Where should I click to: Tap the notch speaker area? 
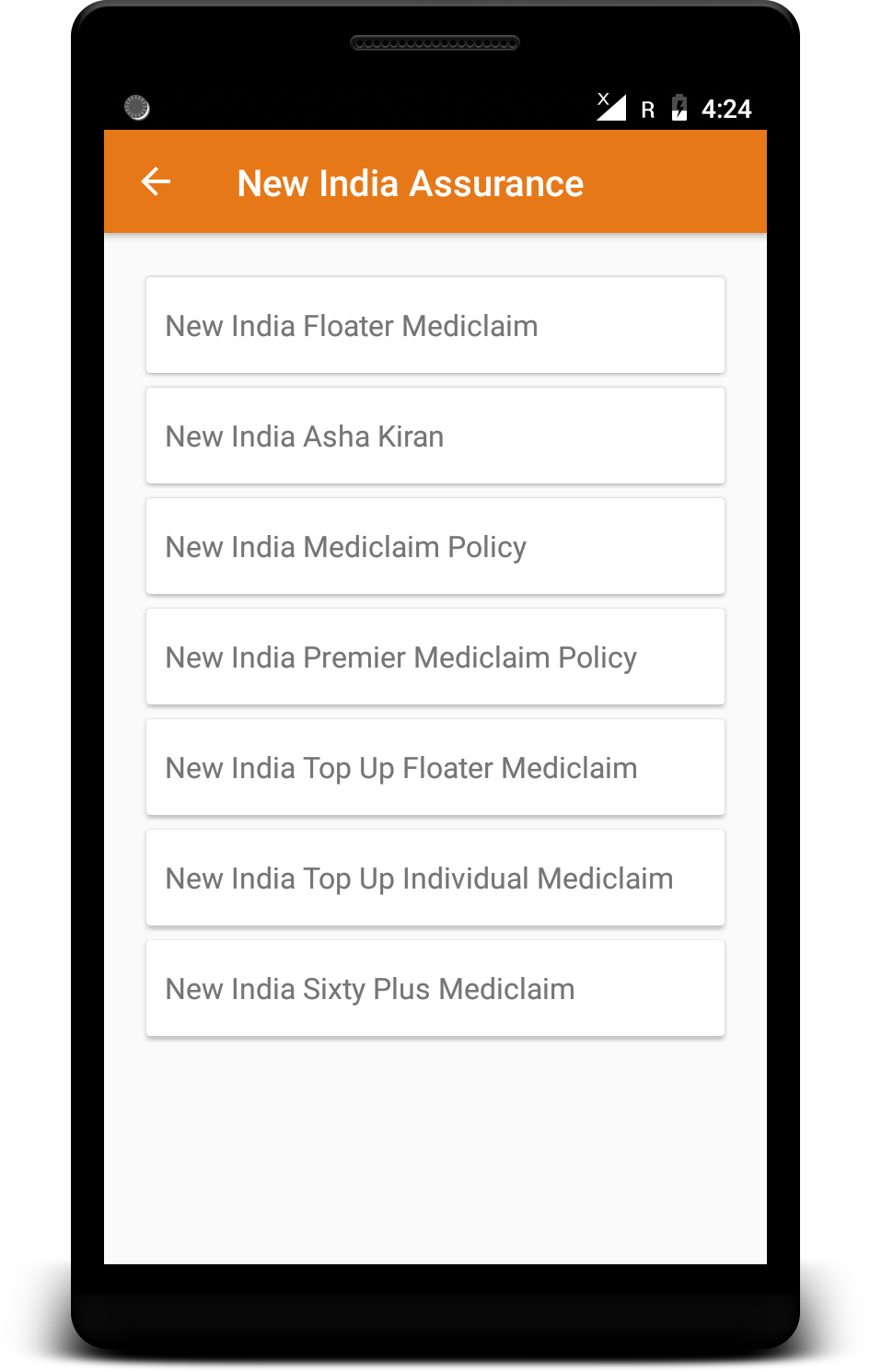435,41
